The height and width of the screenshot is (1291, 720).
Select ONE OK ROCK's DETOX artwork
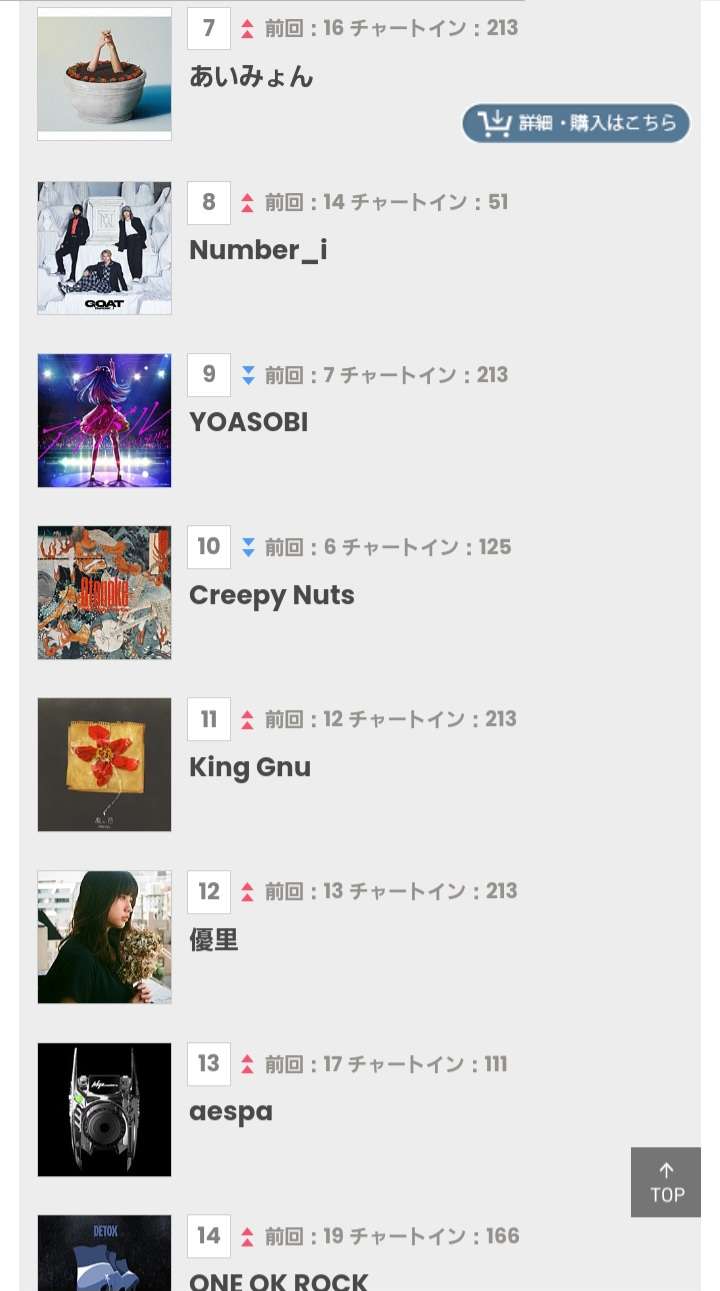pyautogui.click(x=104, y=1254)
